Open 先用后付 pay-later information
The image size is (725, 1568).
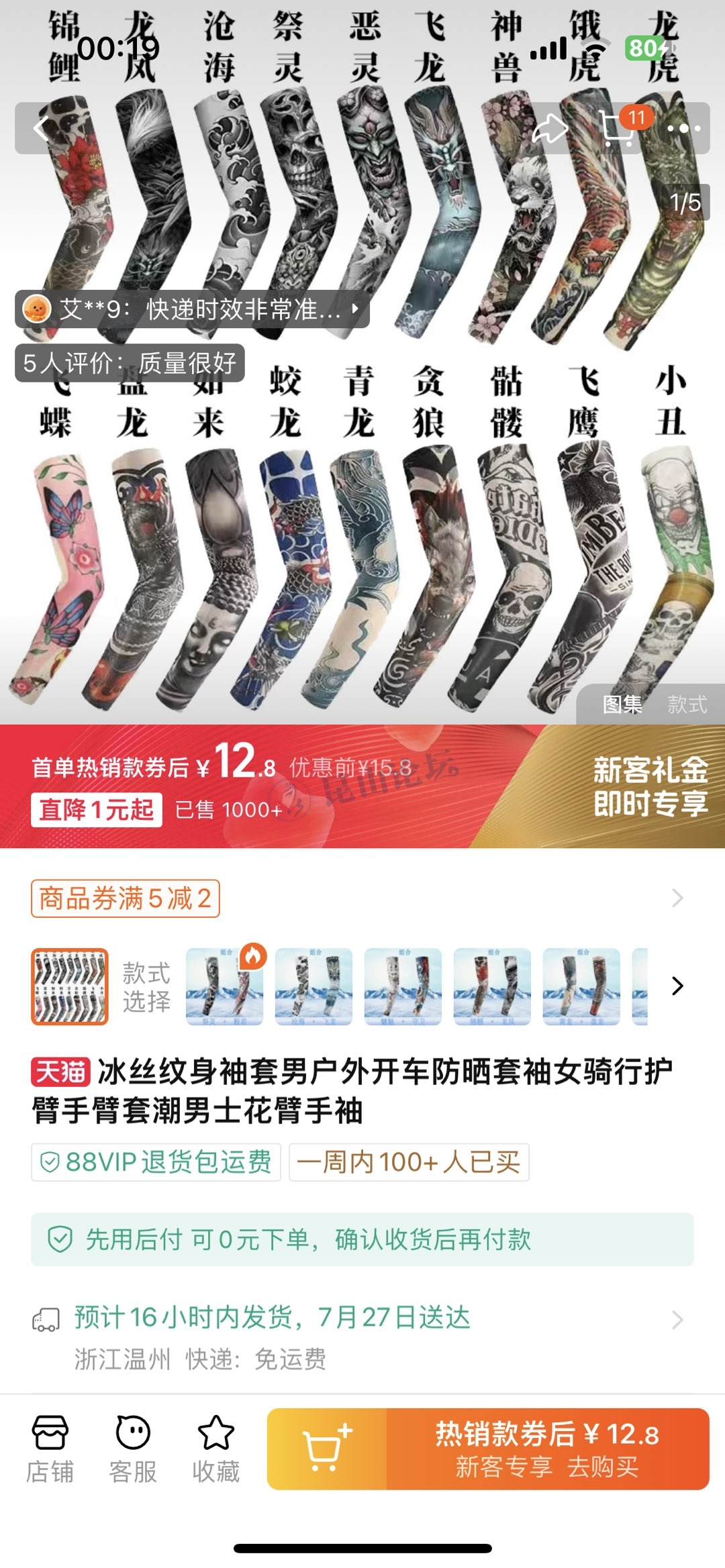(362, 1239)
